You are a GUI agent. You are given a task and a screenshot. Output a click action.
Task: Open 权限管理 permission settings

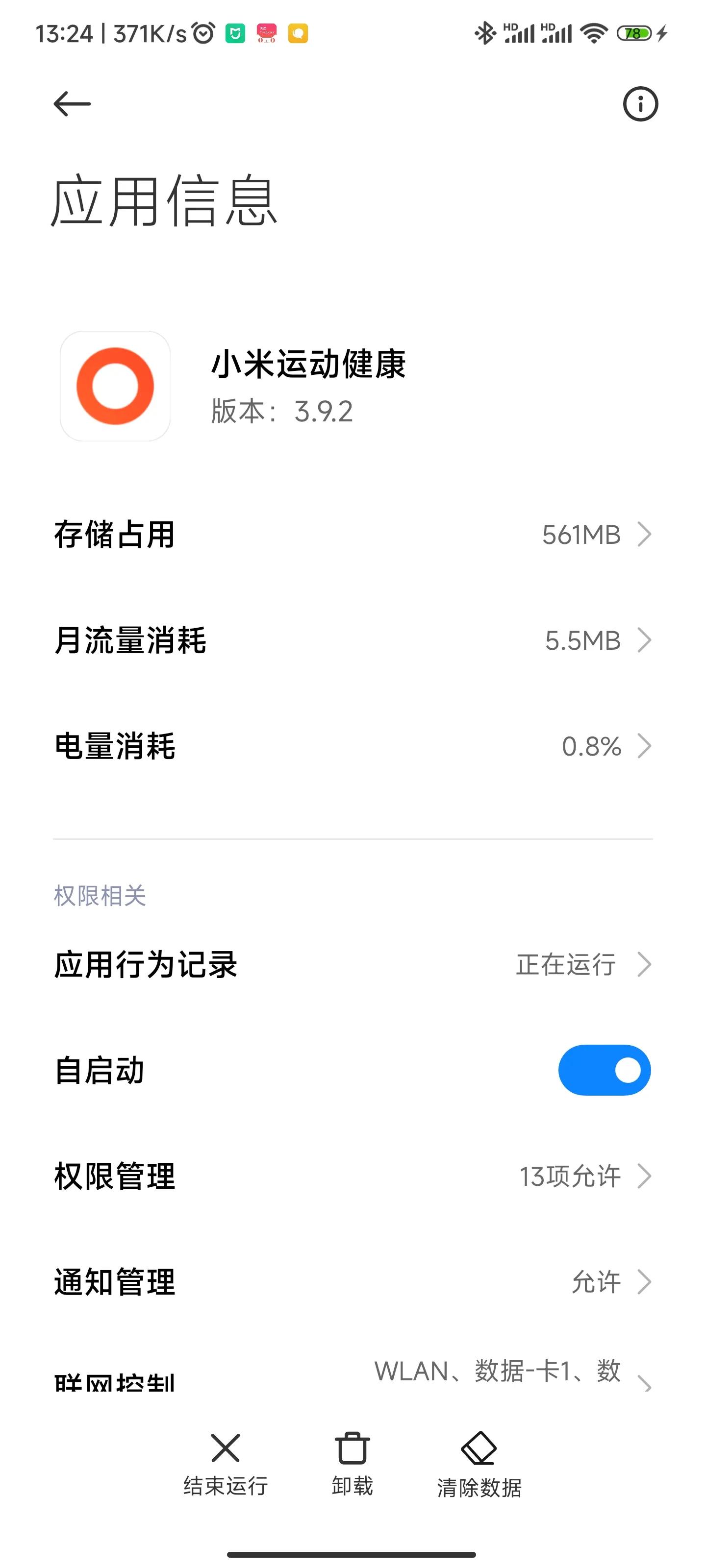pyautogui.click(x=353, y=1176)
